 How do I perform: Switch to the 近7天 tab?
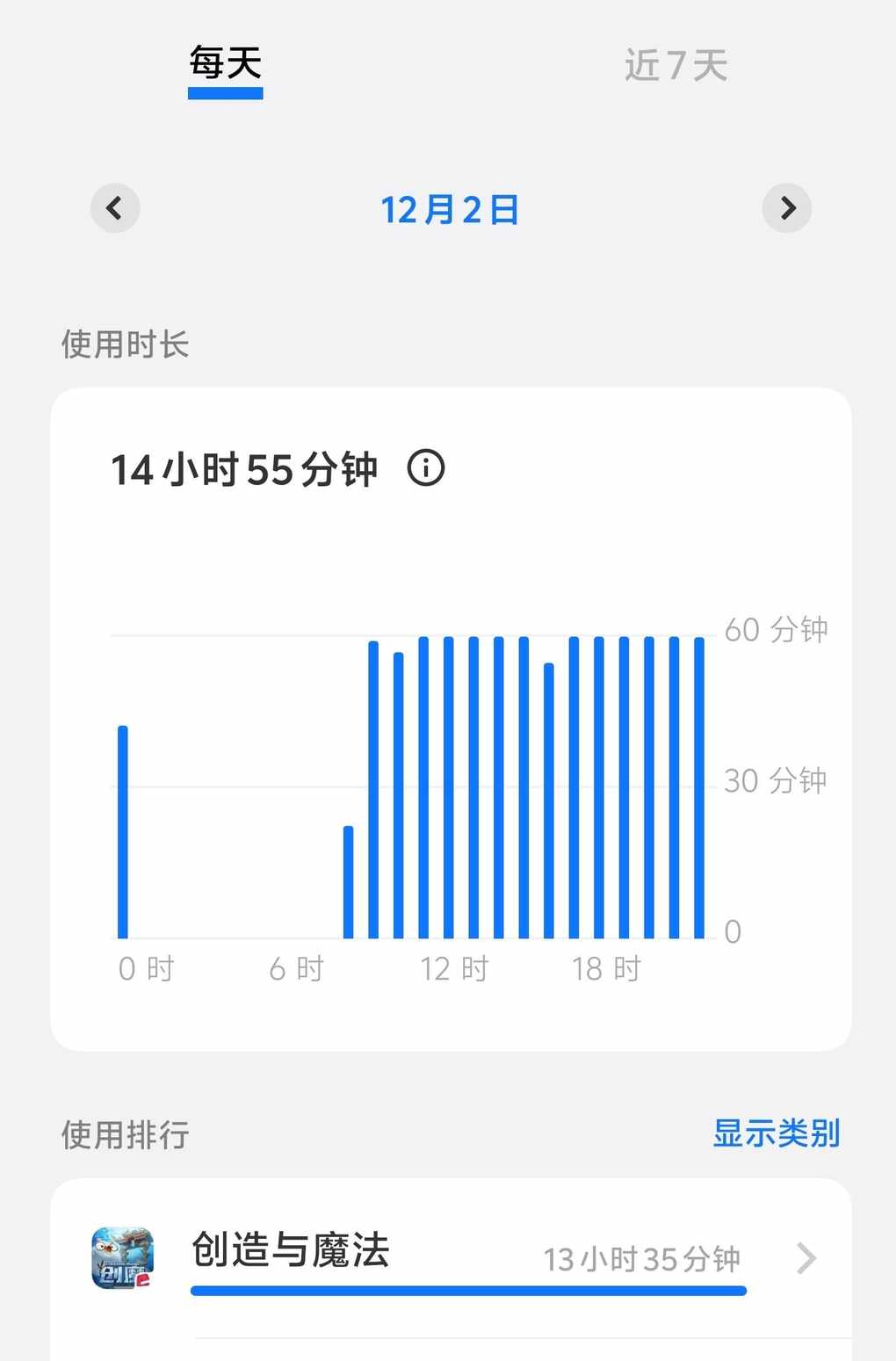[676, 66]
